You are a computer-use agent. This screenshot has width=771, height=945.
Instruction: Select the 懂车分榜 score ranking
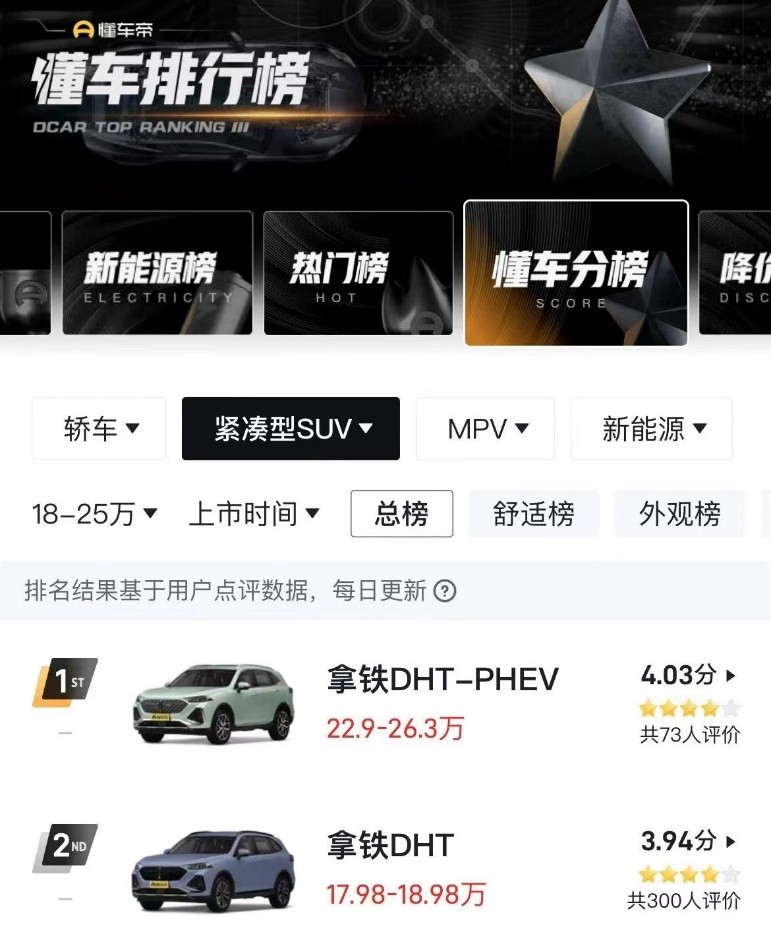point(576,272)
